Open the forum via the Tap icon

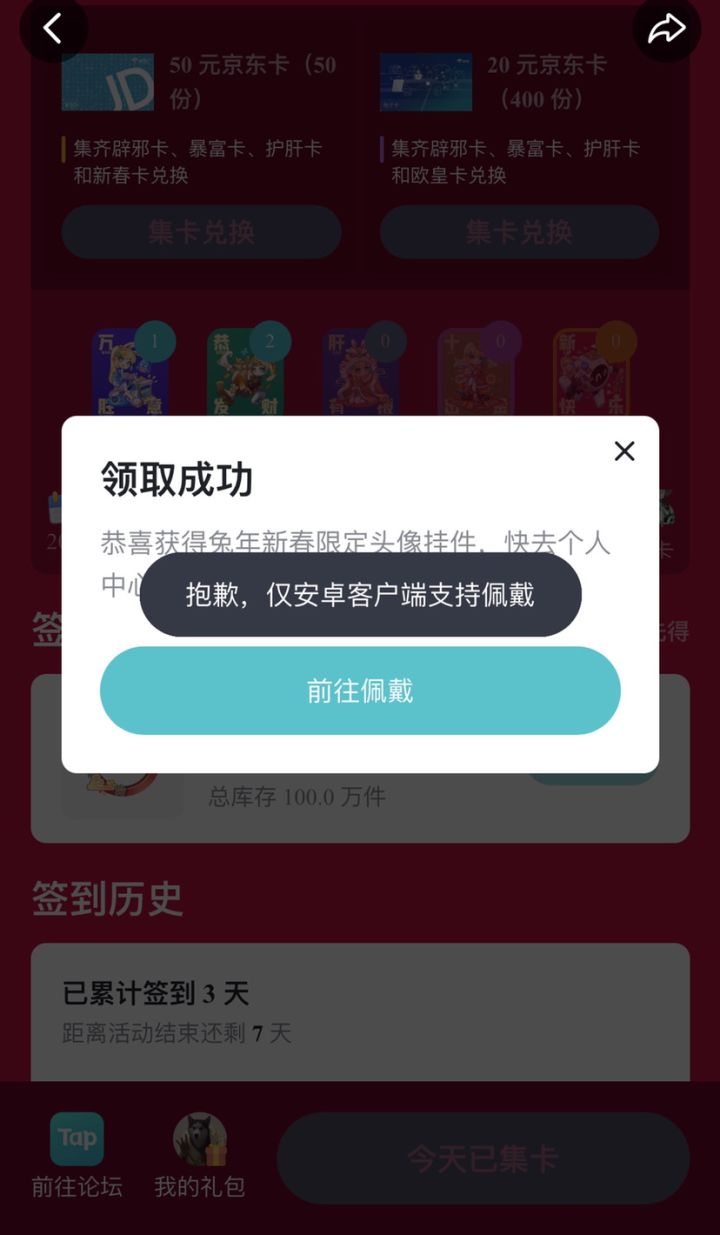(76, 1138)
